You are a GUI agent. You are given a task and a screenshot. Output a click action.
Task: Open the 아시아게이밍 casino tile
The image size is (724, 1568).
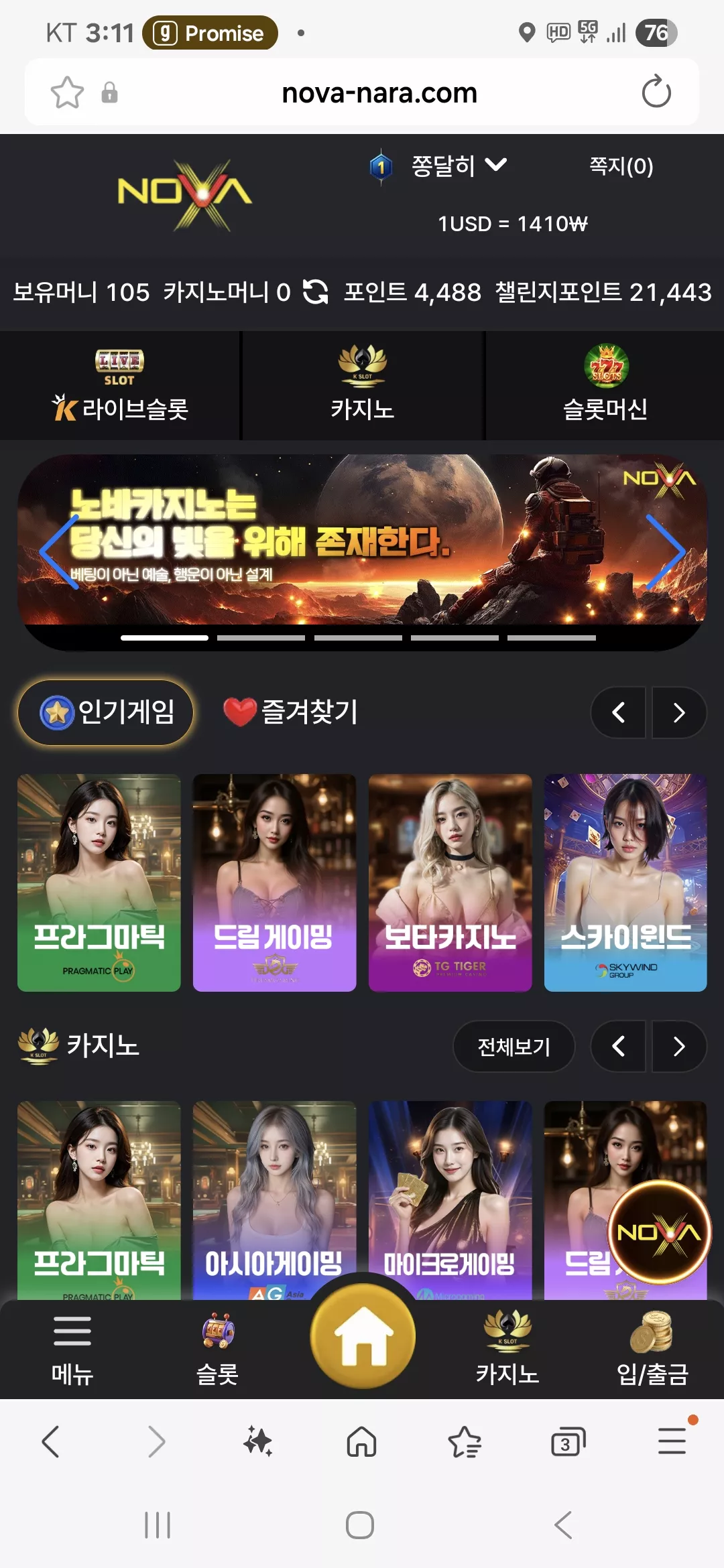[x=274, y=1200]
